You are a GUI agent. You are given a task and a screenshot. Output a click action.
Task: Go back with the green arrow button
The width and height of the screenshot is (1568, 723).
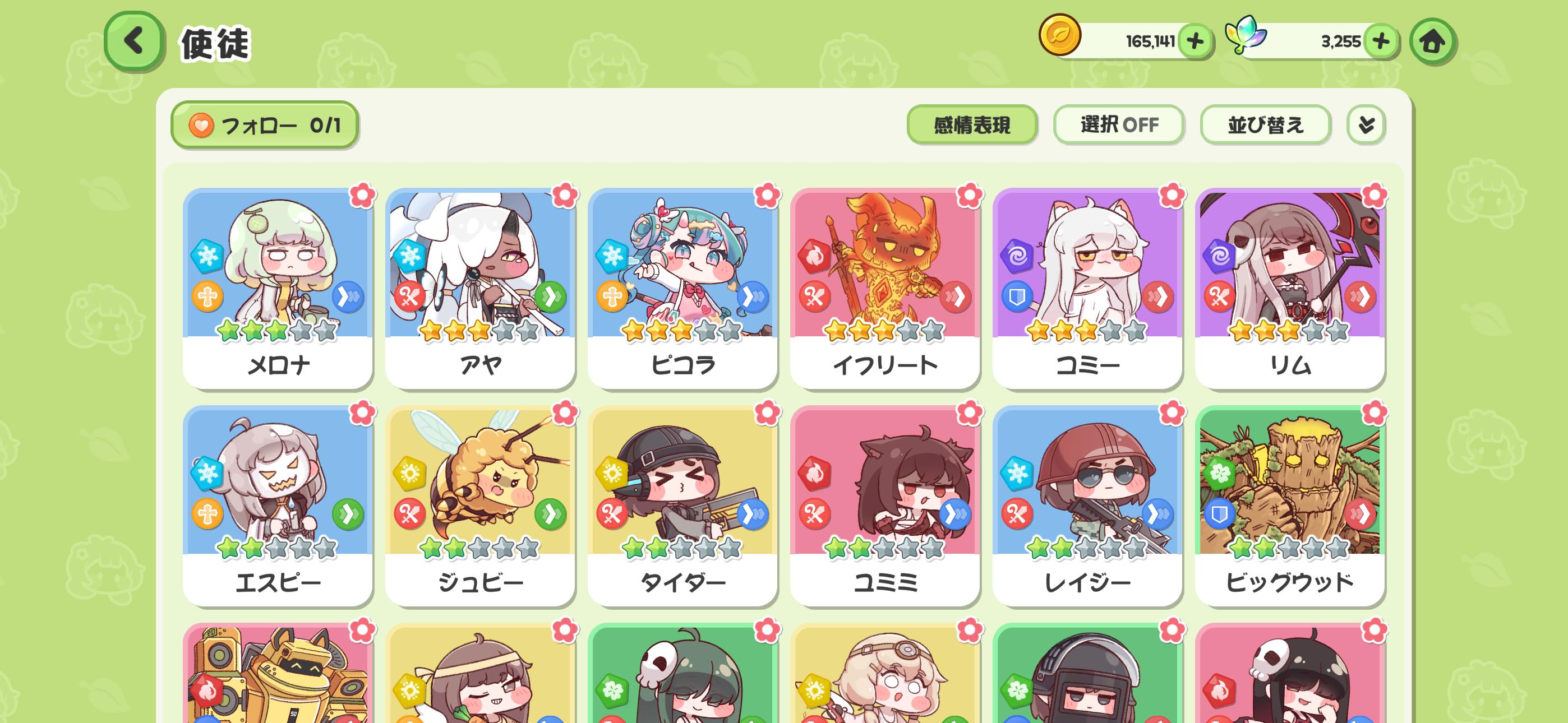[134, 41]
